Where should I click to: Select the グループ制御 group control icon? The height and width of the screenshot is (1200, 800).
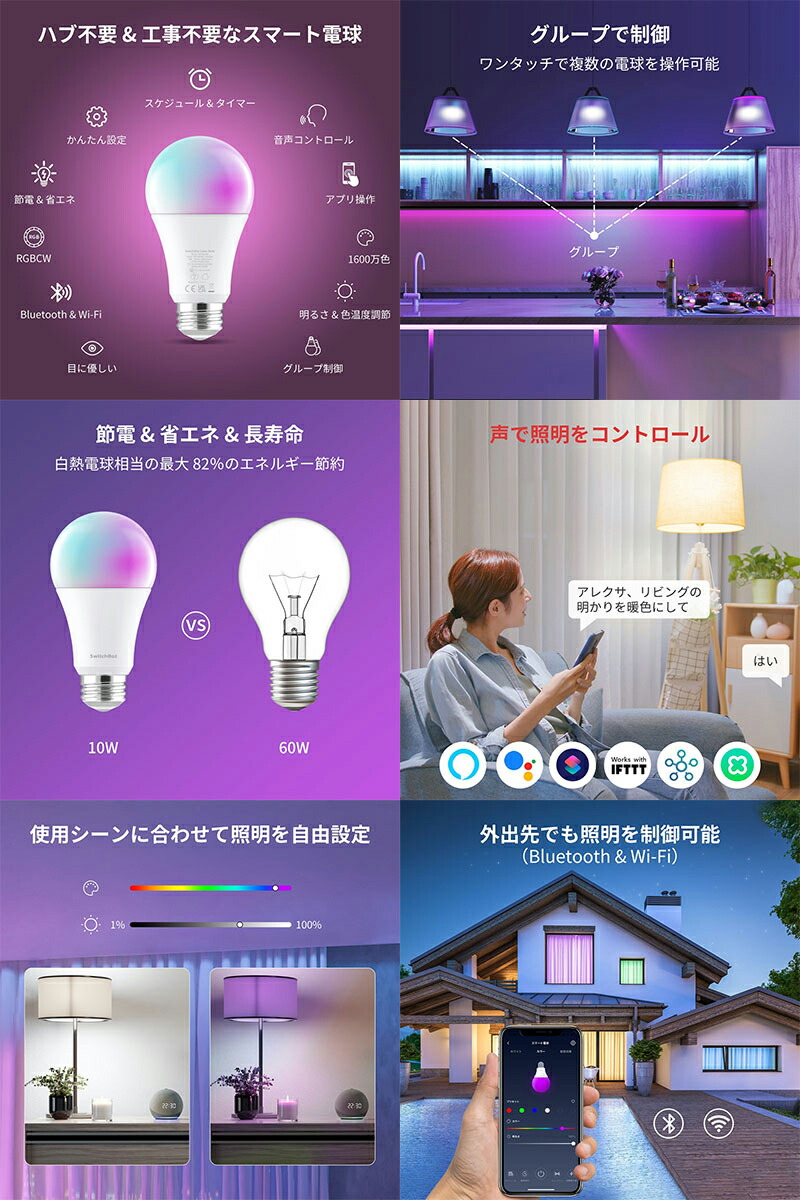pyautogui.click(x=310, y=345)
